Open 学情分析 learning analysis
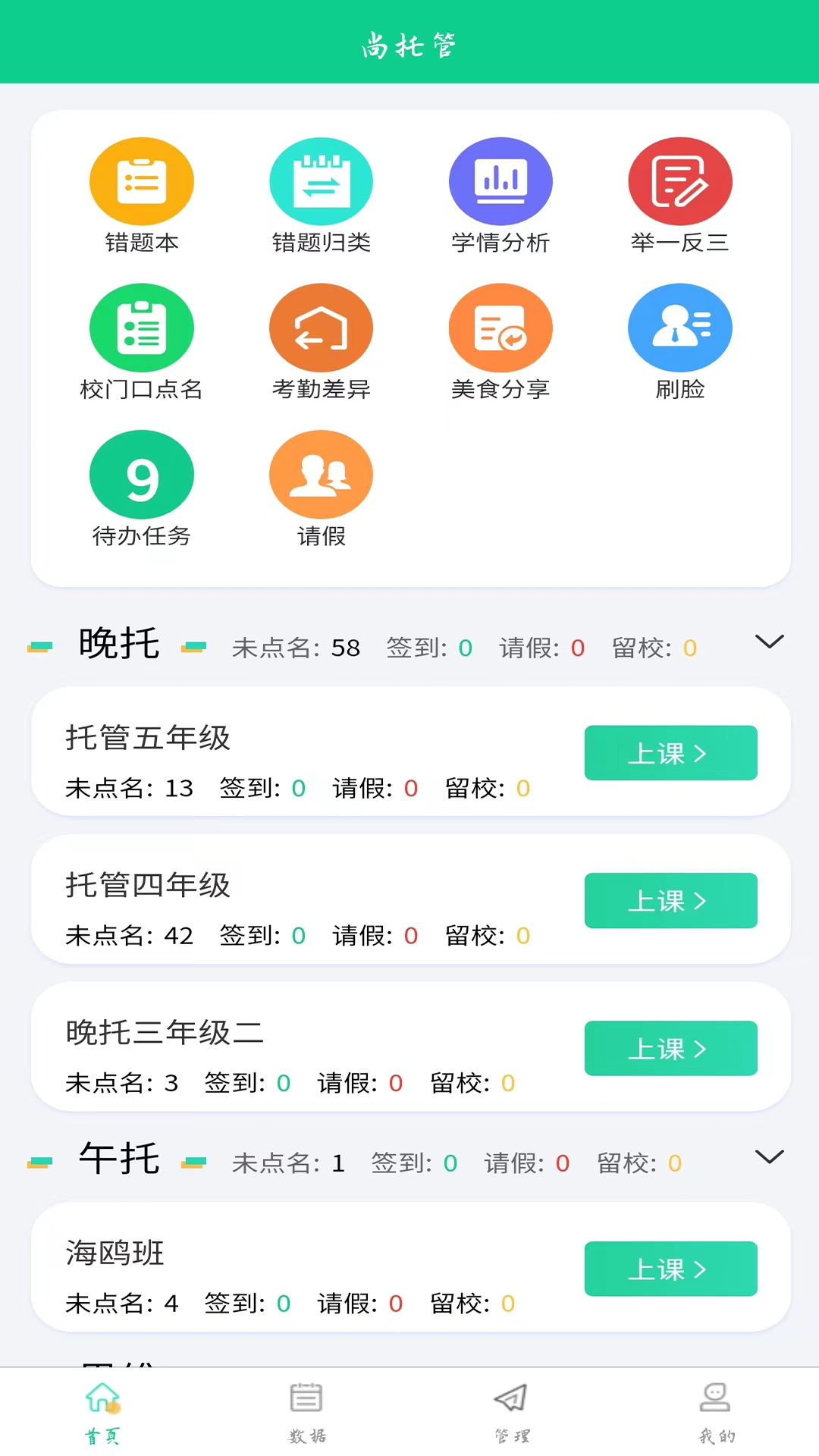Image resolution: width=819 pixels, height=1456 pixels. point(500,180)
